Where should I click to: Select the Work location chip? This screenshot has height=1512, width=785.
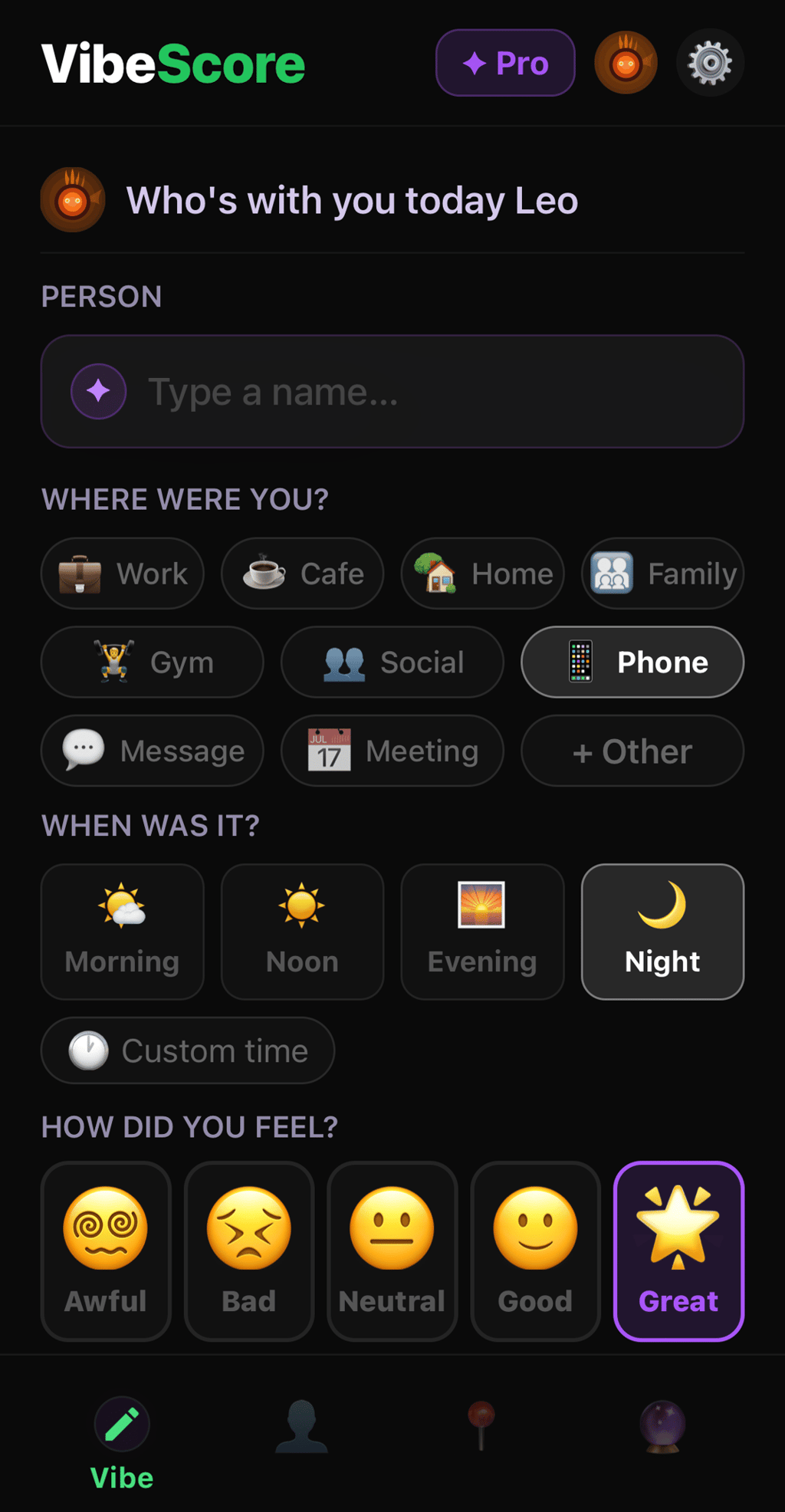click(x=123, y=574)
